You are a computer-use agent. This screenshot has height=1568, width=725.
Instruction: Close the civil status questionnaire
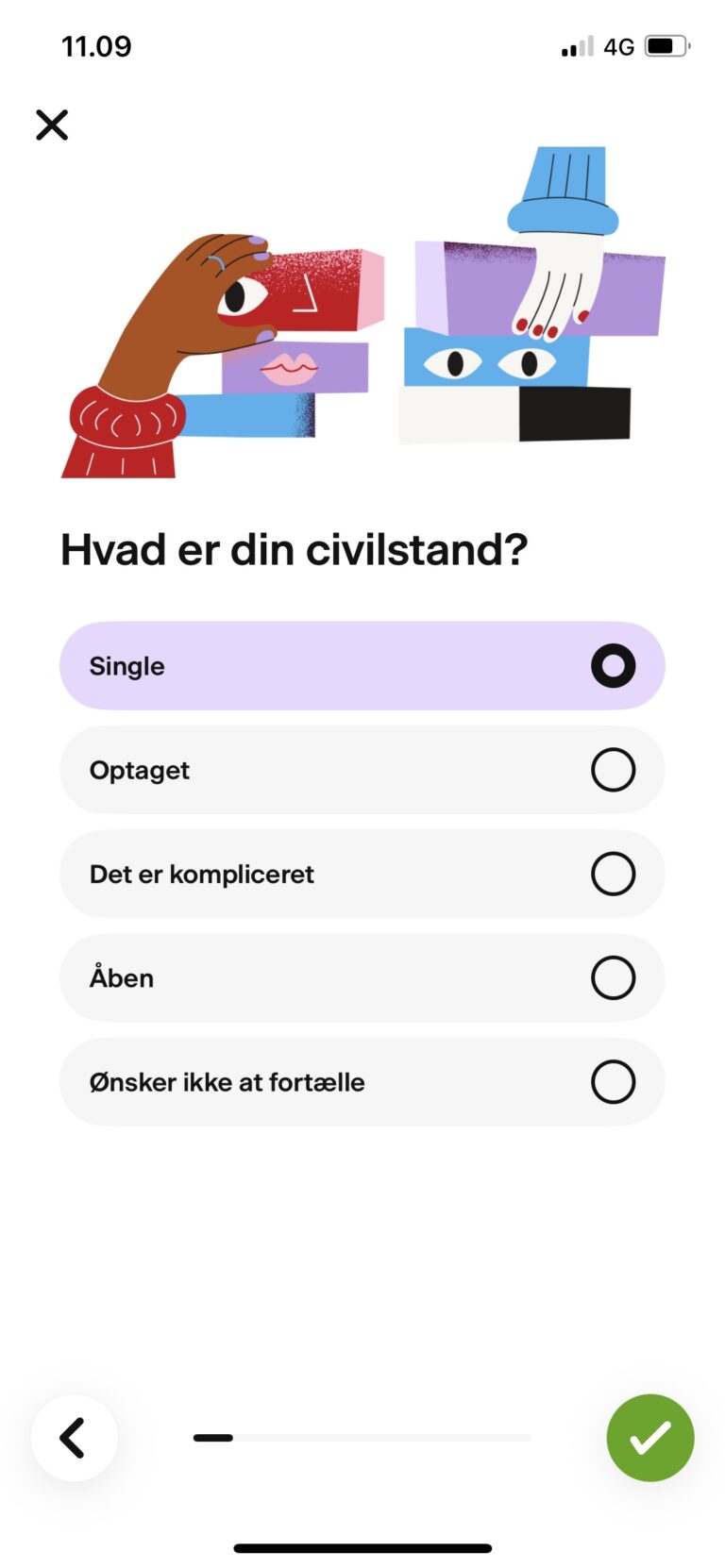52,125
